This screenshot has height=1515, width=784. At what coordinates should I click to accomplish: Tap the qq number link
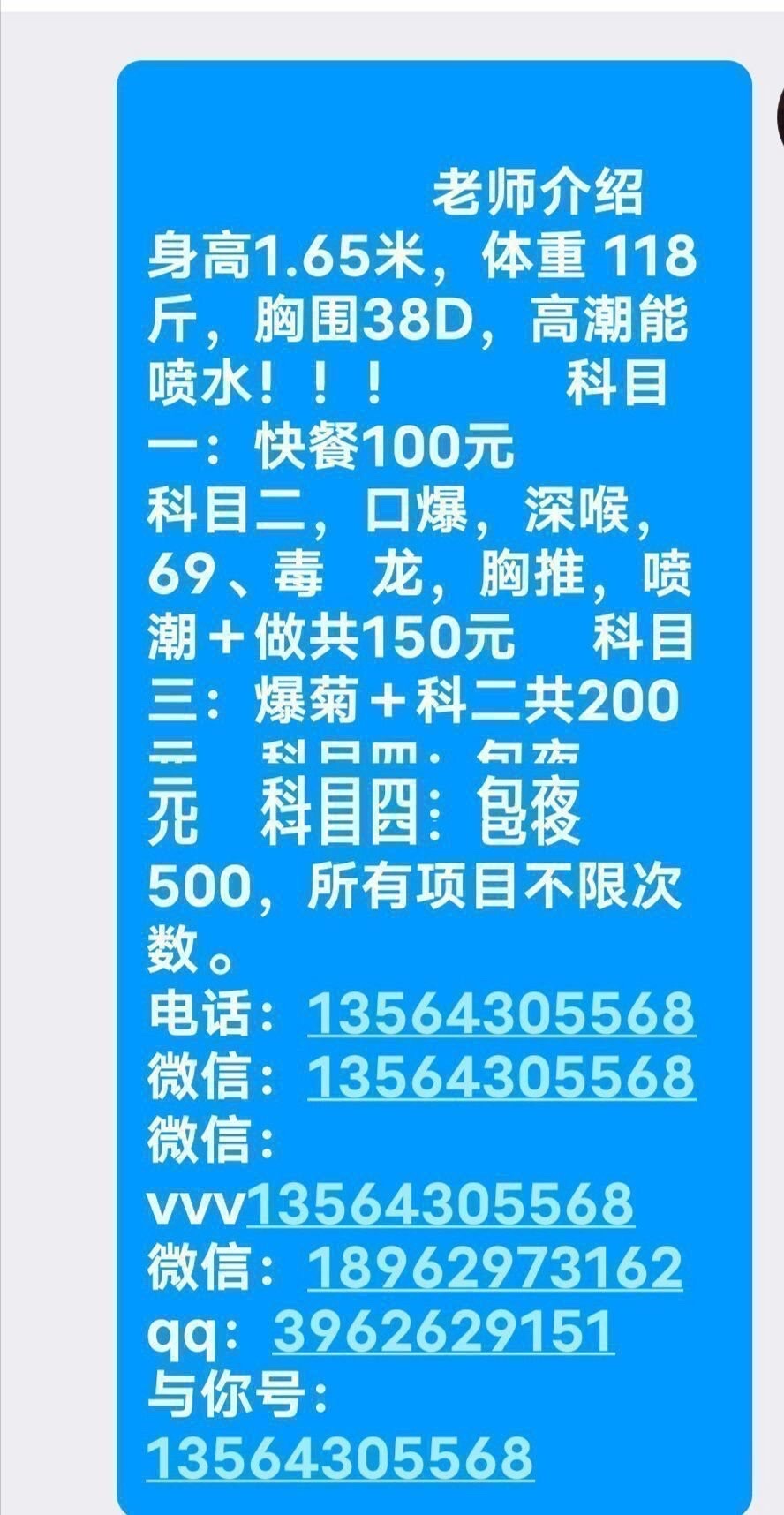pyautogui.click(x=442, y=1331)
